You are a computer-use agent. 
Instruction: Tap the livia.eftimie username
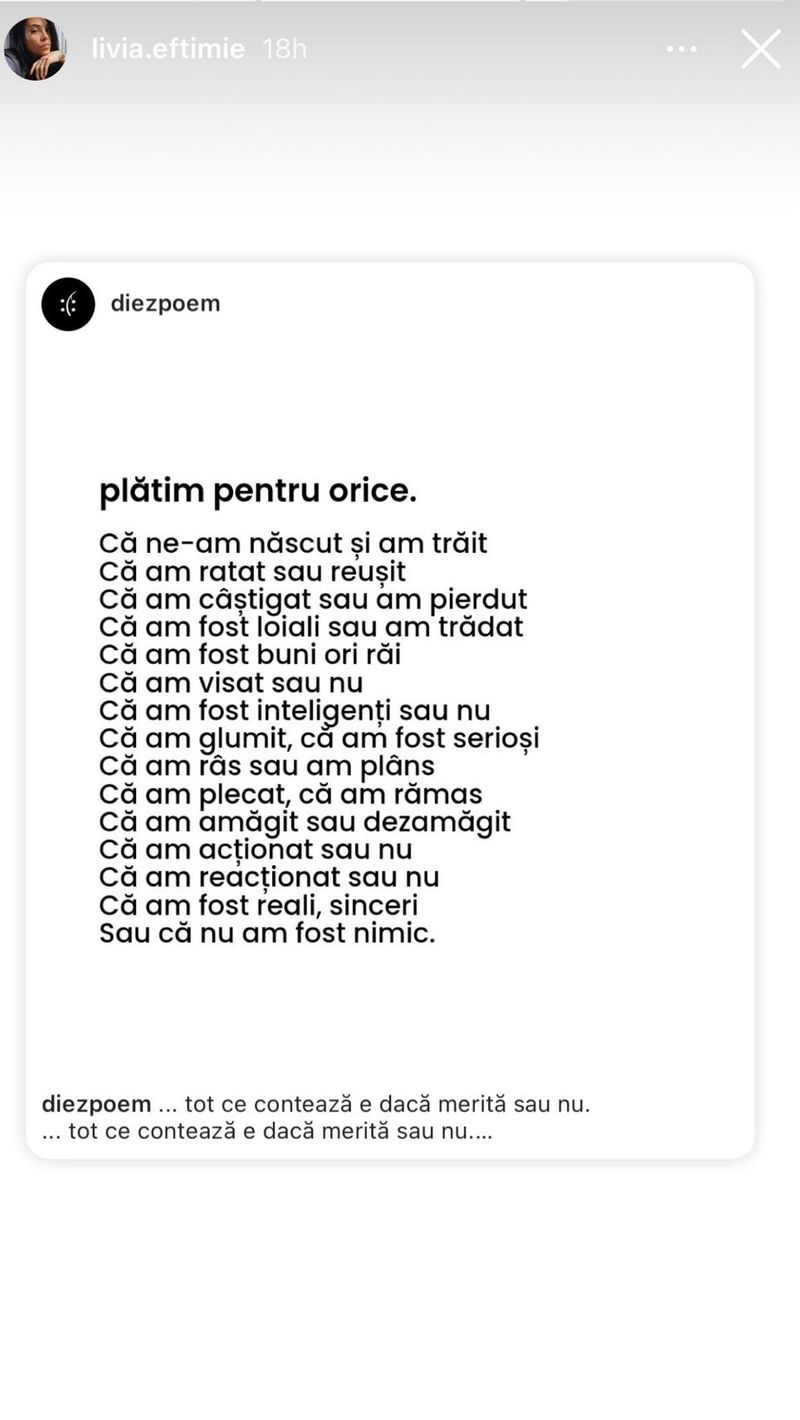click(x=168, y=49)
